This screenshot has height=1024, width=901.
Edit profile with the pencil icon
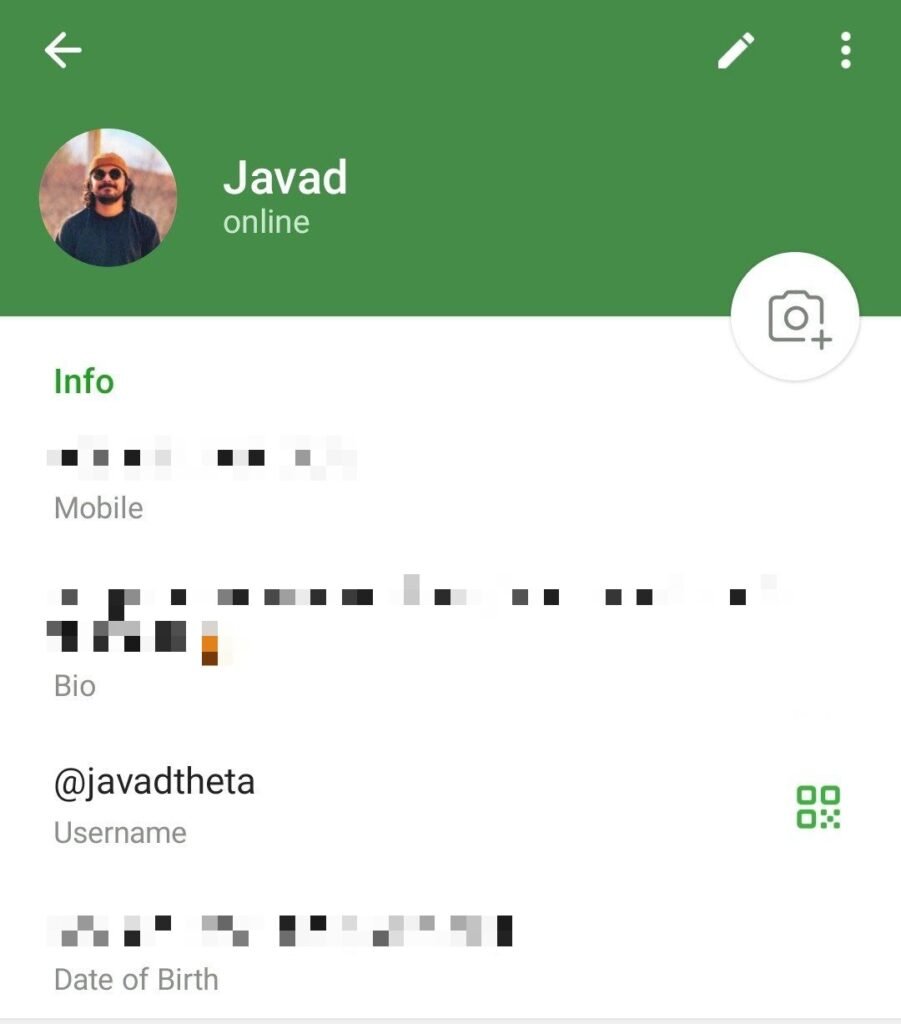pos(736,50)
